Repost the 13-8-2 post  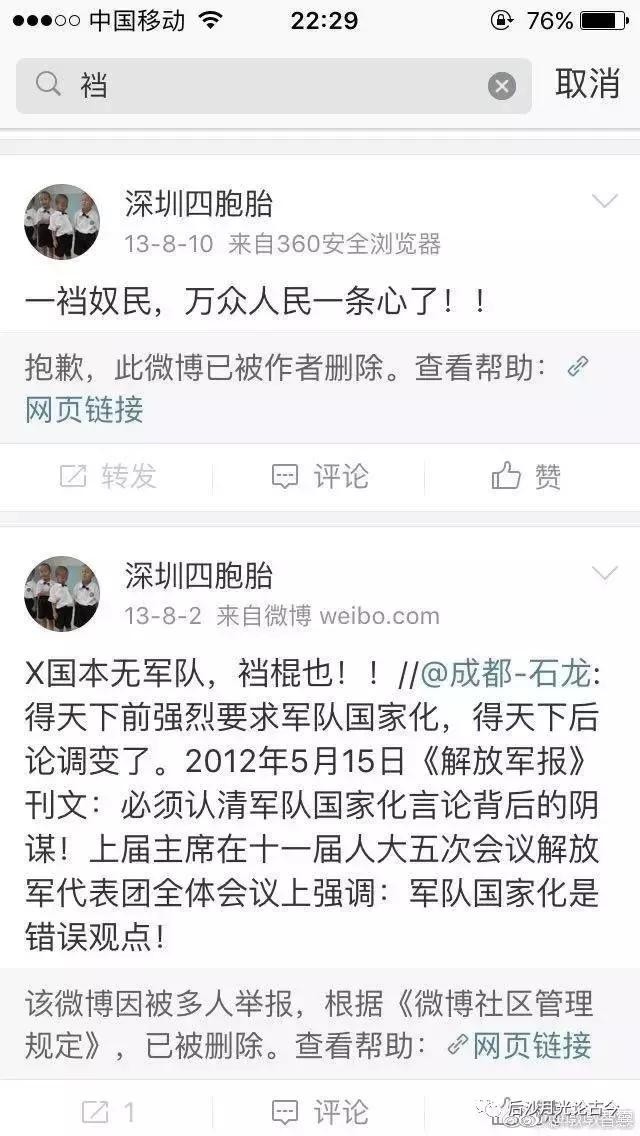pyautogui.click(x=108, y=1111)
